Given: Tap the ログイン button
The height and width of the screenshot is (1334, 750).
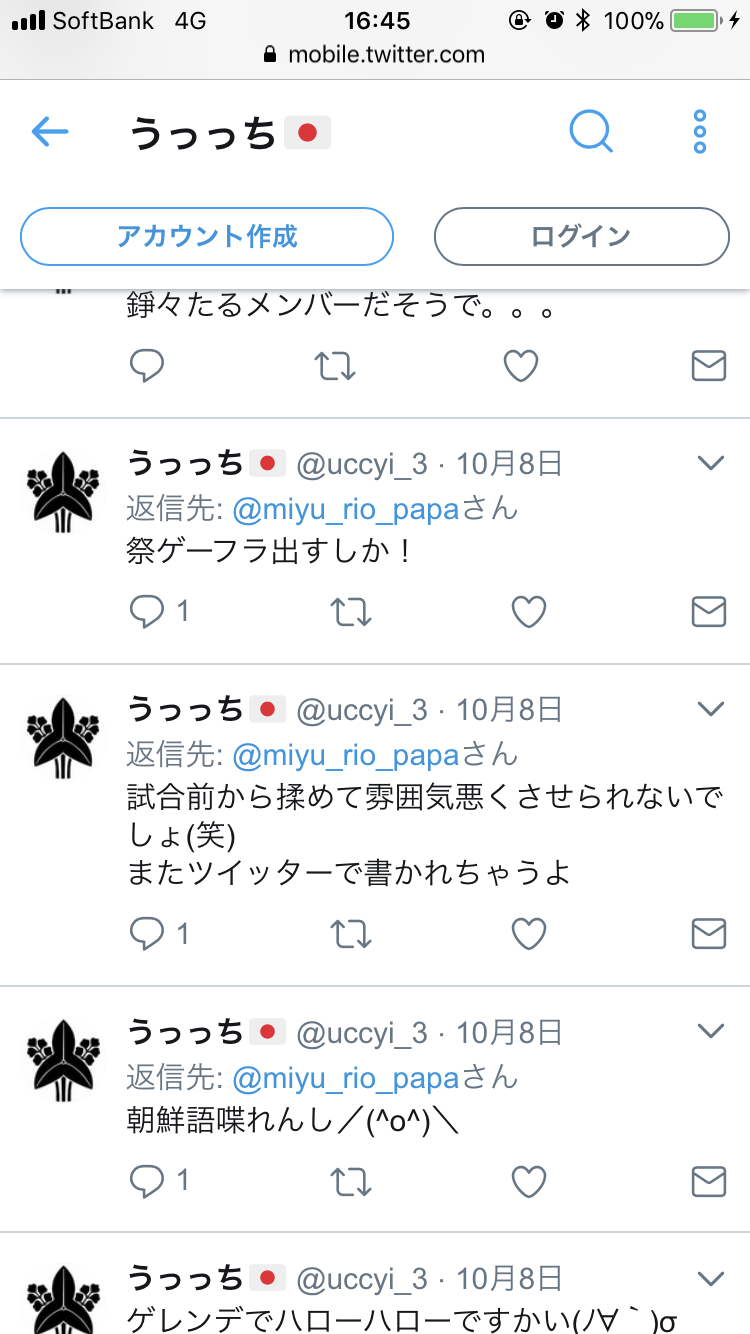Looking at the screenshot, I should click(581, 237).
